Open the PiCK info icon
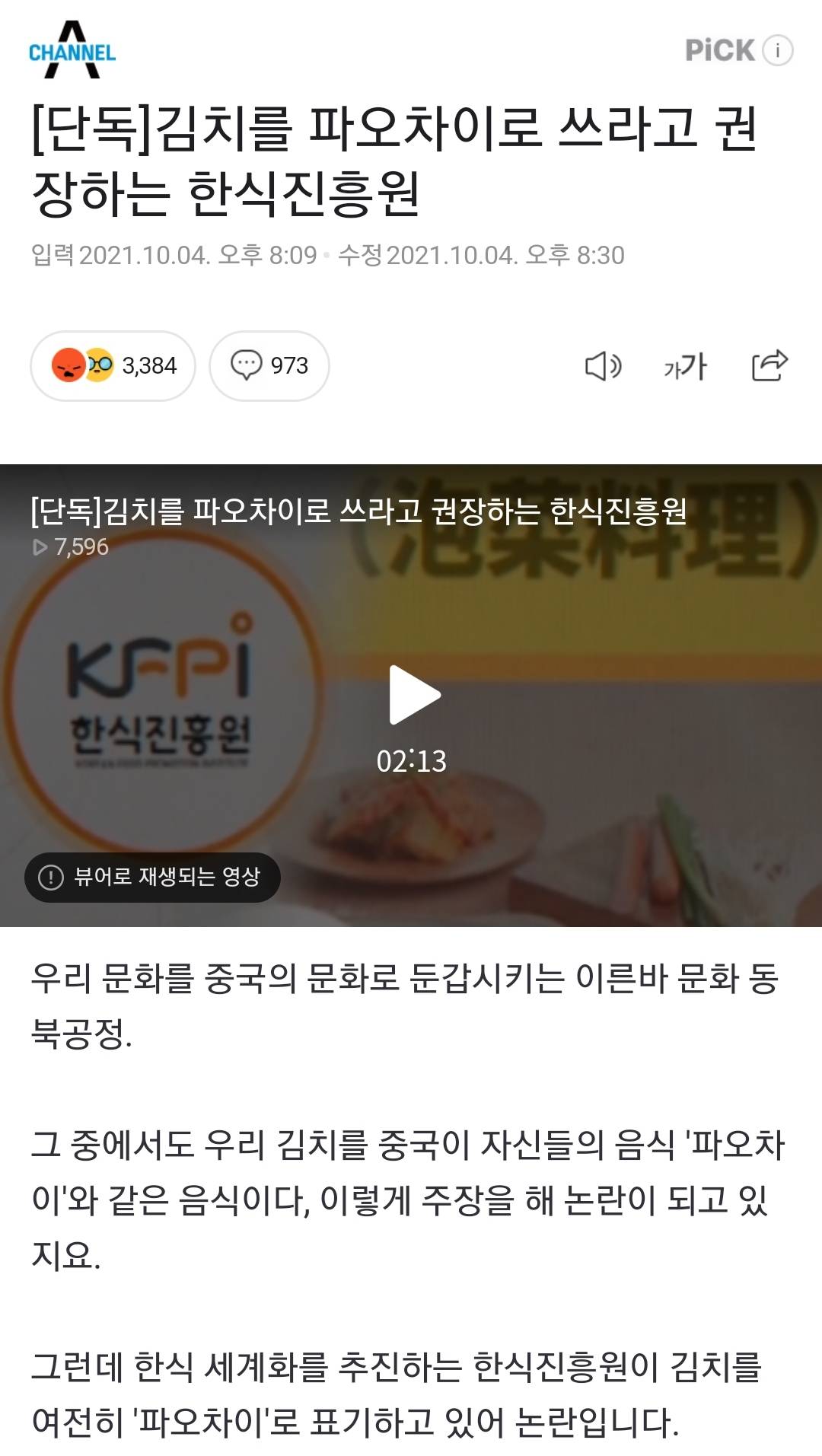Viewport: 822px width, 1456px height. click(778, 50)
